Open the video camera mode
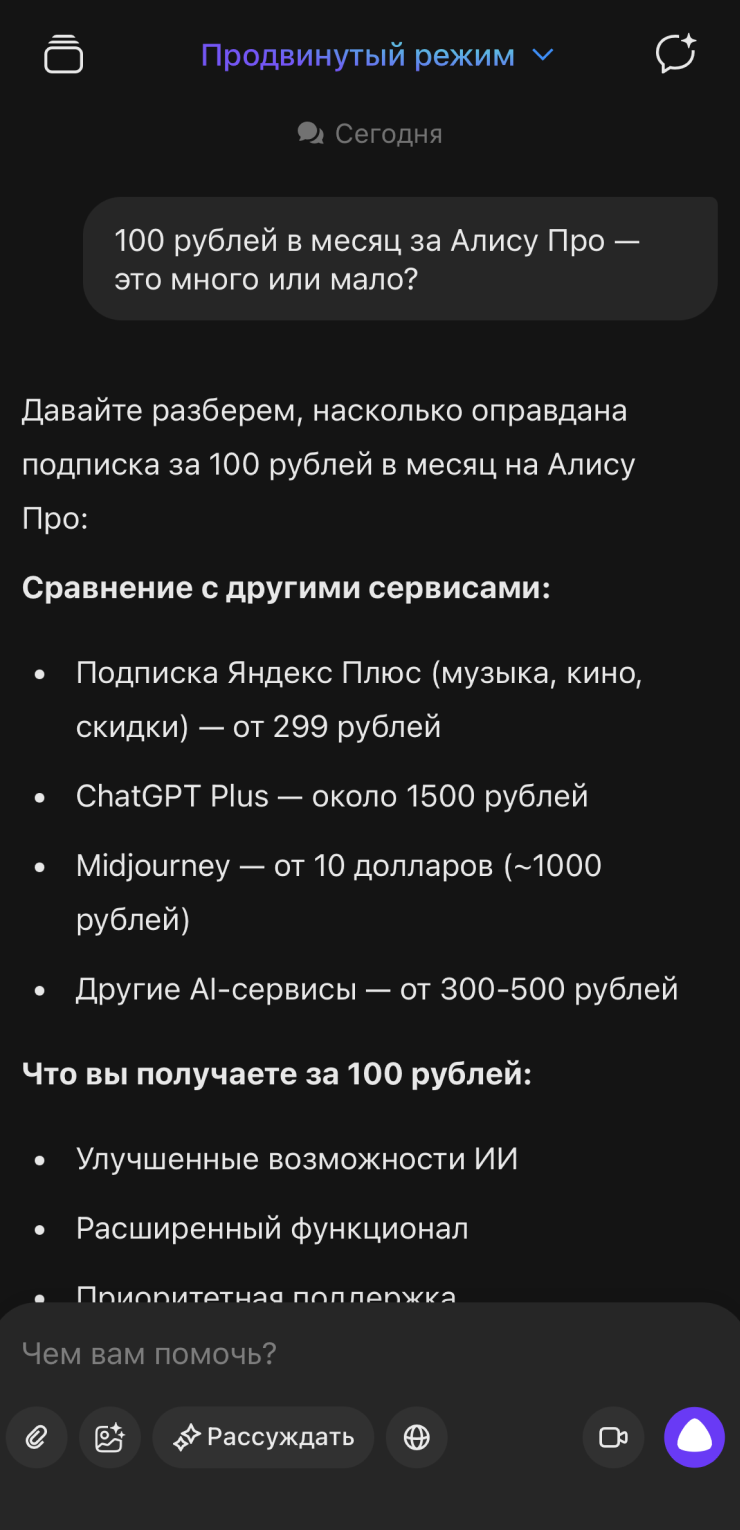740x1530 pixels. (613, 1438)
